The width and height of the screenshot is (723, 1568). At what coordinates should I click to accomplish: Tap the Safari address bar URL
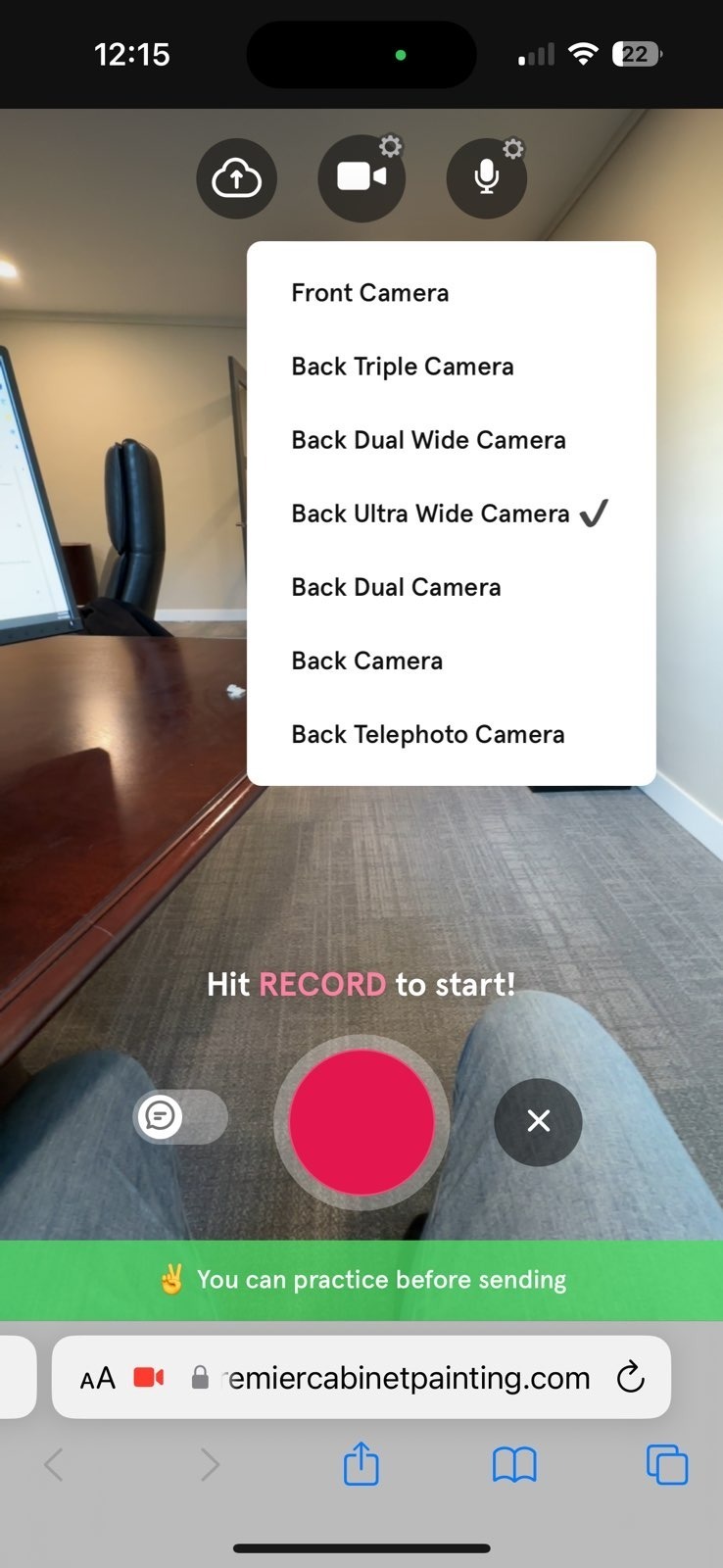pyautogui.click(x=408, y=1378)
